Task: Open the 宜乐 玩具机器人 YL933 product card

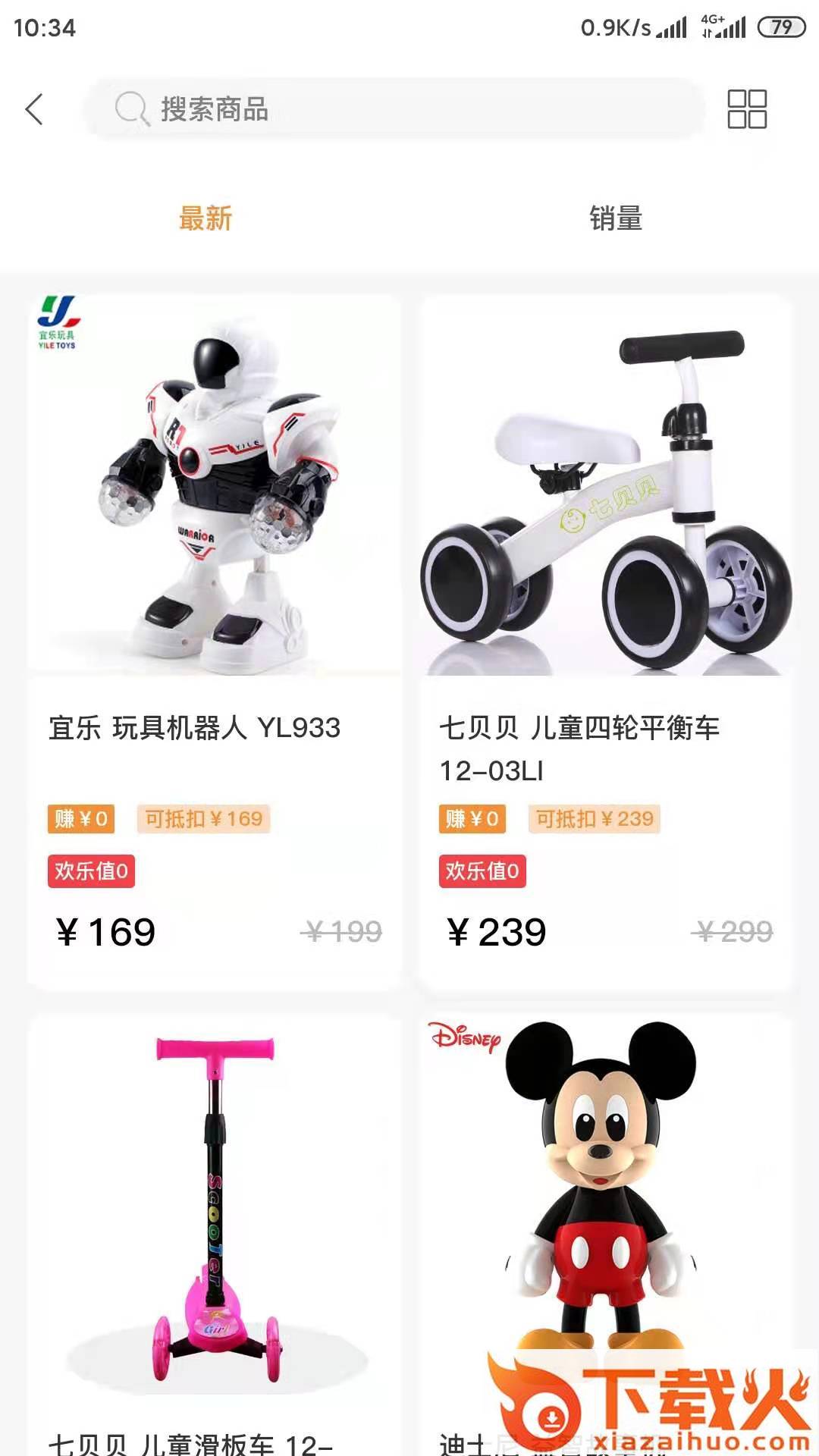Action: tap(214, 641)
